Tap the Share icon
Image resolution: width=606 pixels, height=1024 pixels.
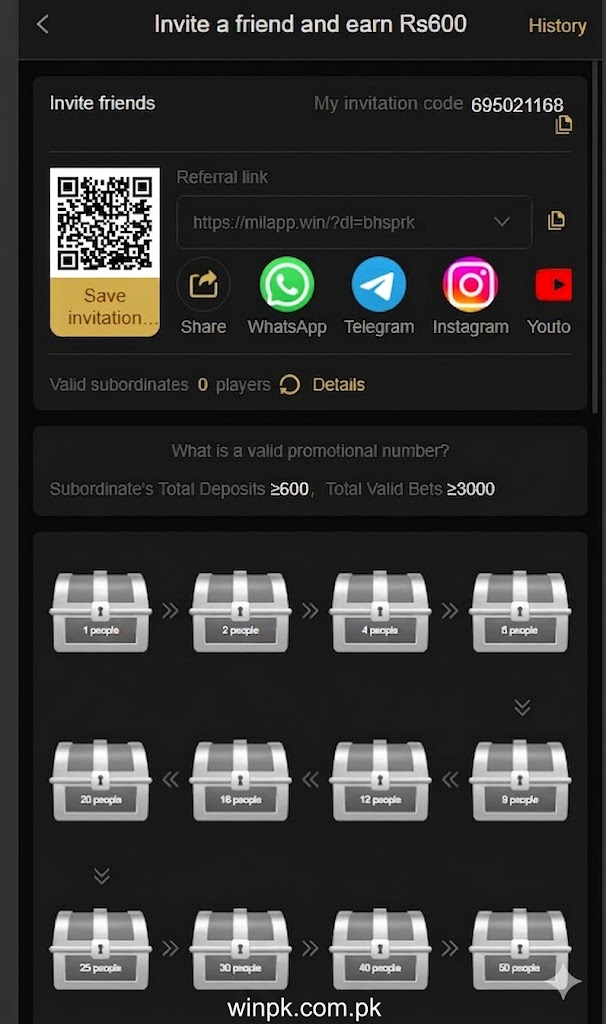203,285
